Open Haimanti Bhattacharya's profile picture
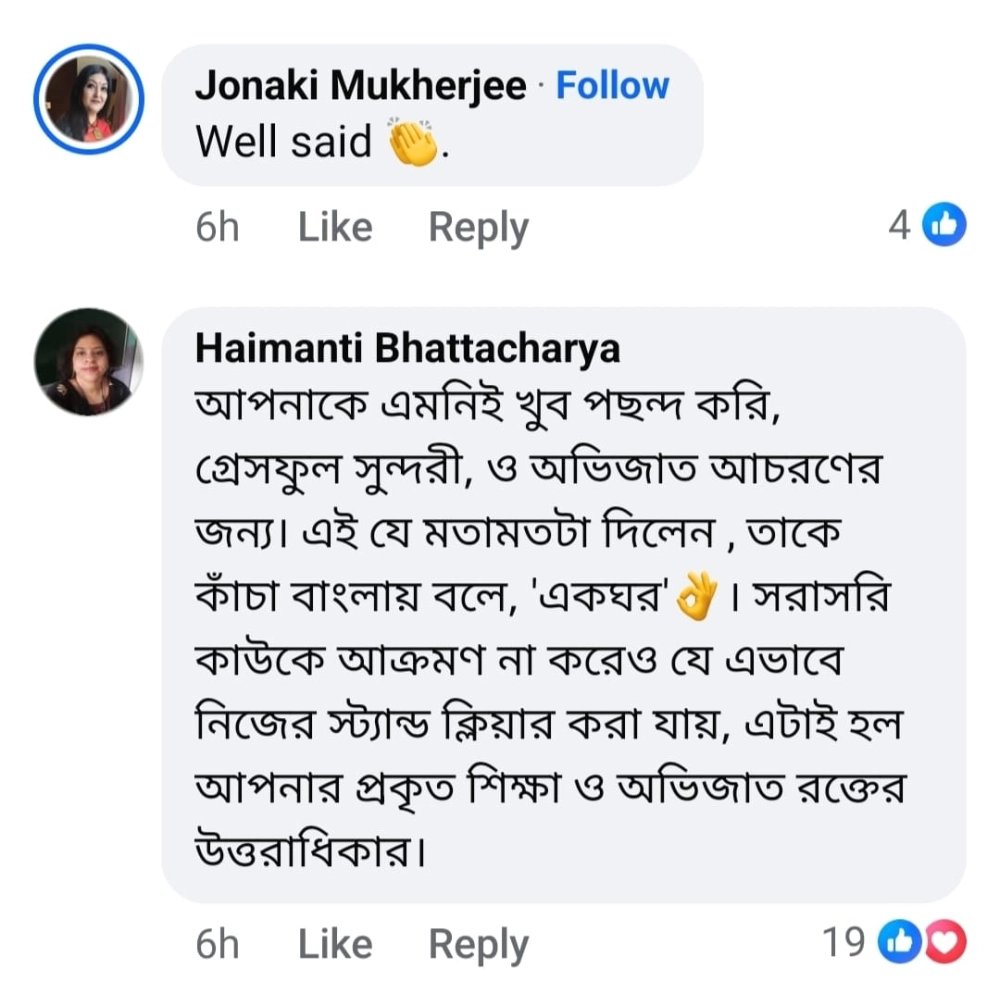Viewport: 1000px width, 993px height. point(89,361)
